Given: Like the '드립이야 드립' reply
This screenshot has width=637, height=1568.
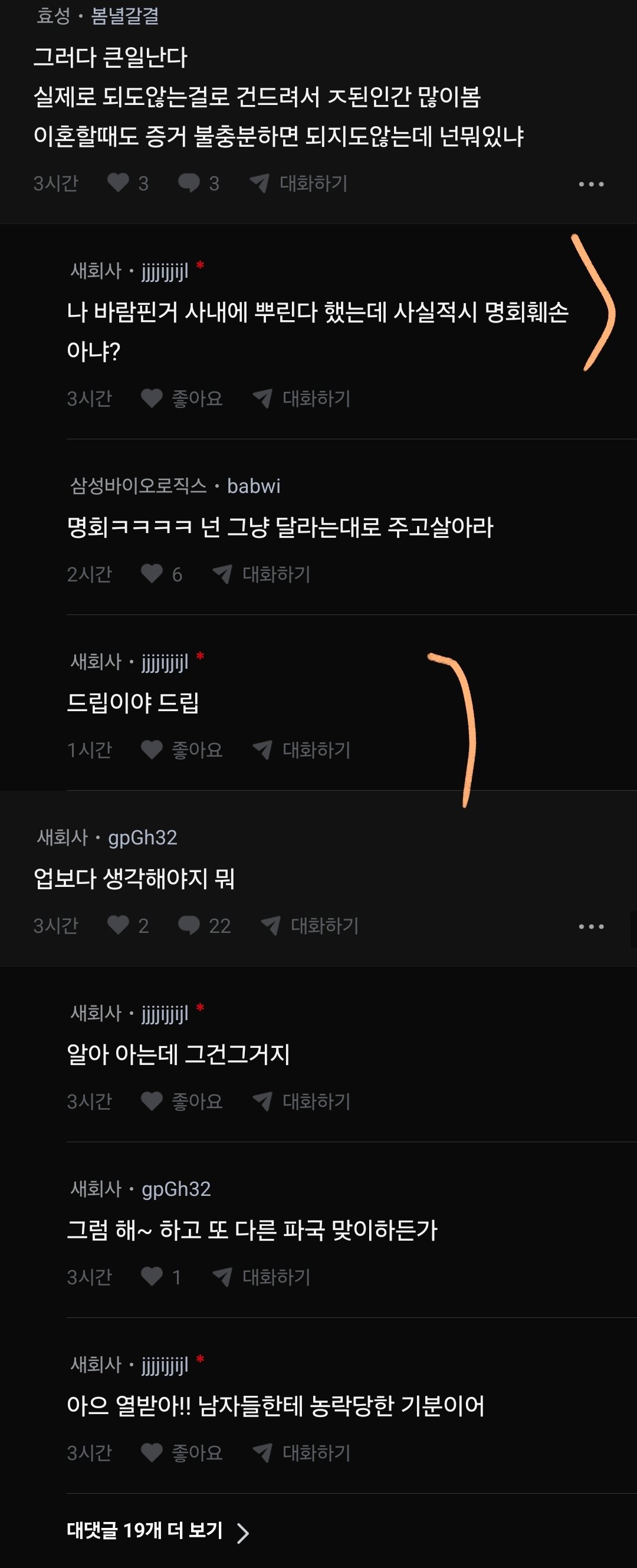Looking at the screenshot, I should coord(182,750).
